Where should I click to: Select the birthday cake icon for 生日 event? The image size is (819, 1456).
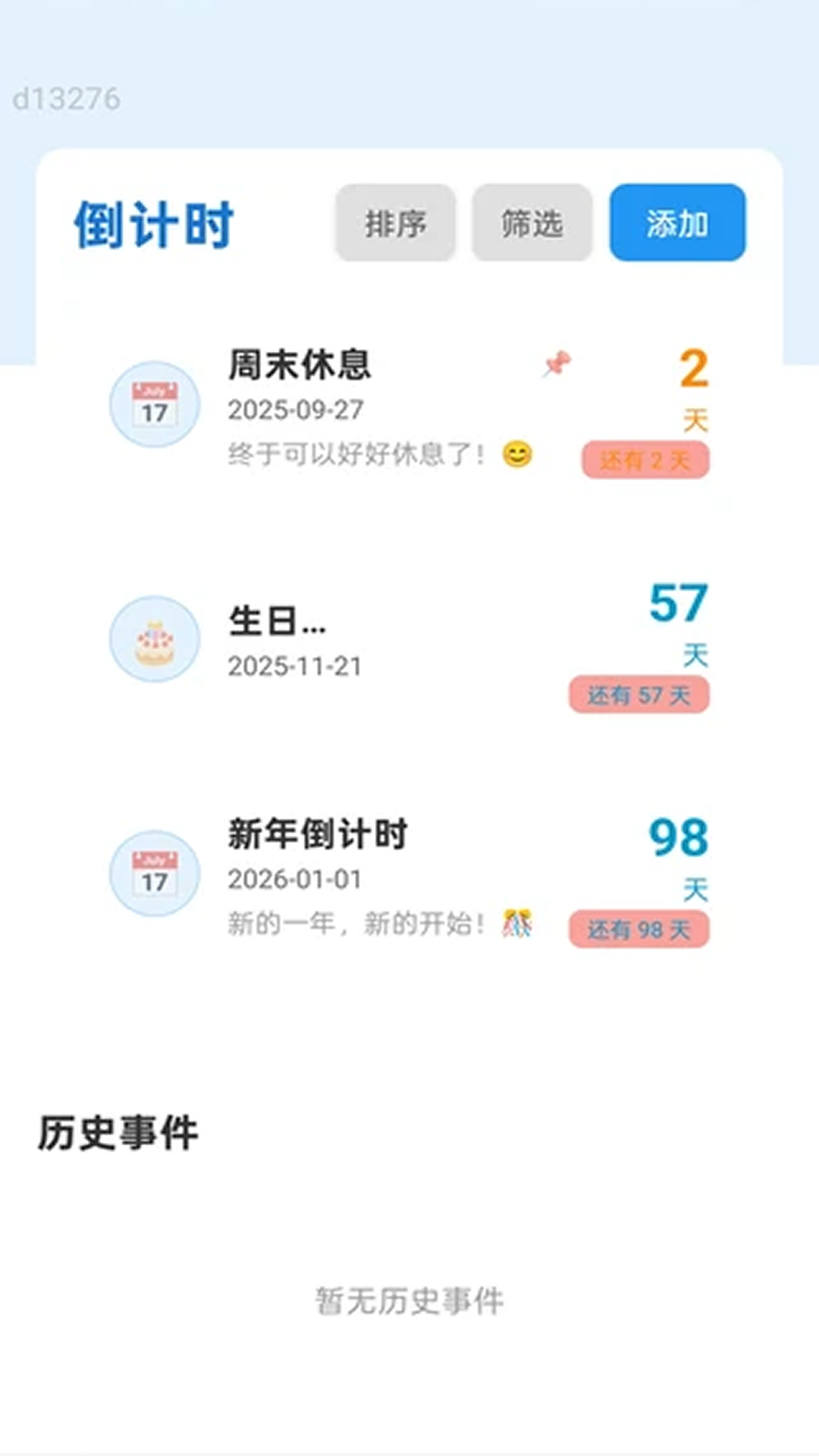click(154, 641)
